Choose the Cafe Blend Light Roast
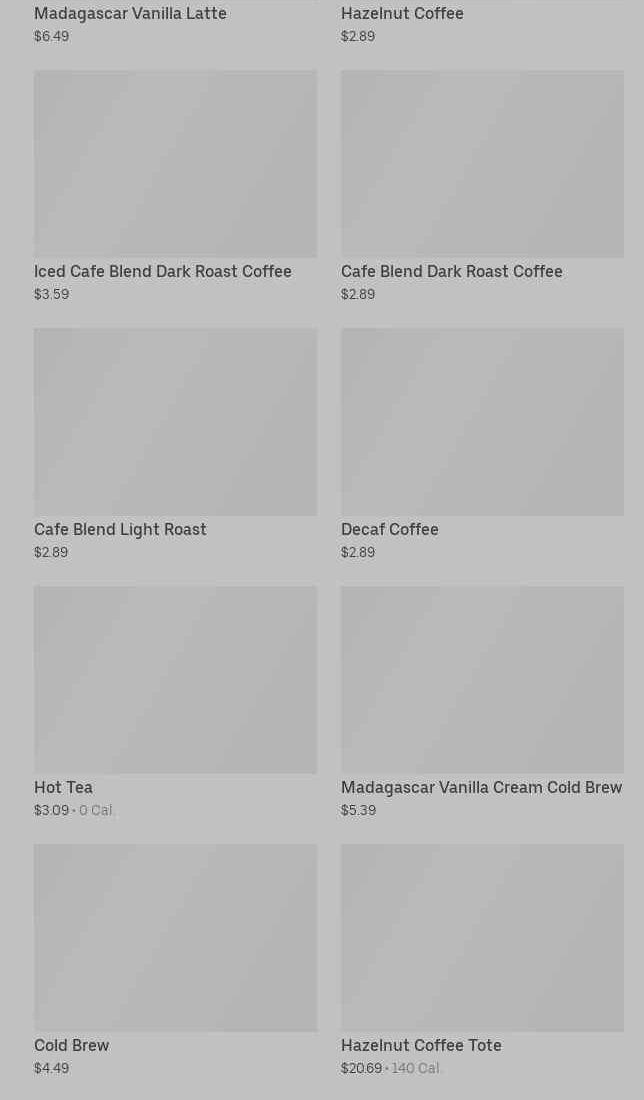The width and height of the screenshot is (644, 1100). 175,423
